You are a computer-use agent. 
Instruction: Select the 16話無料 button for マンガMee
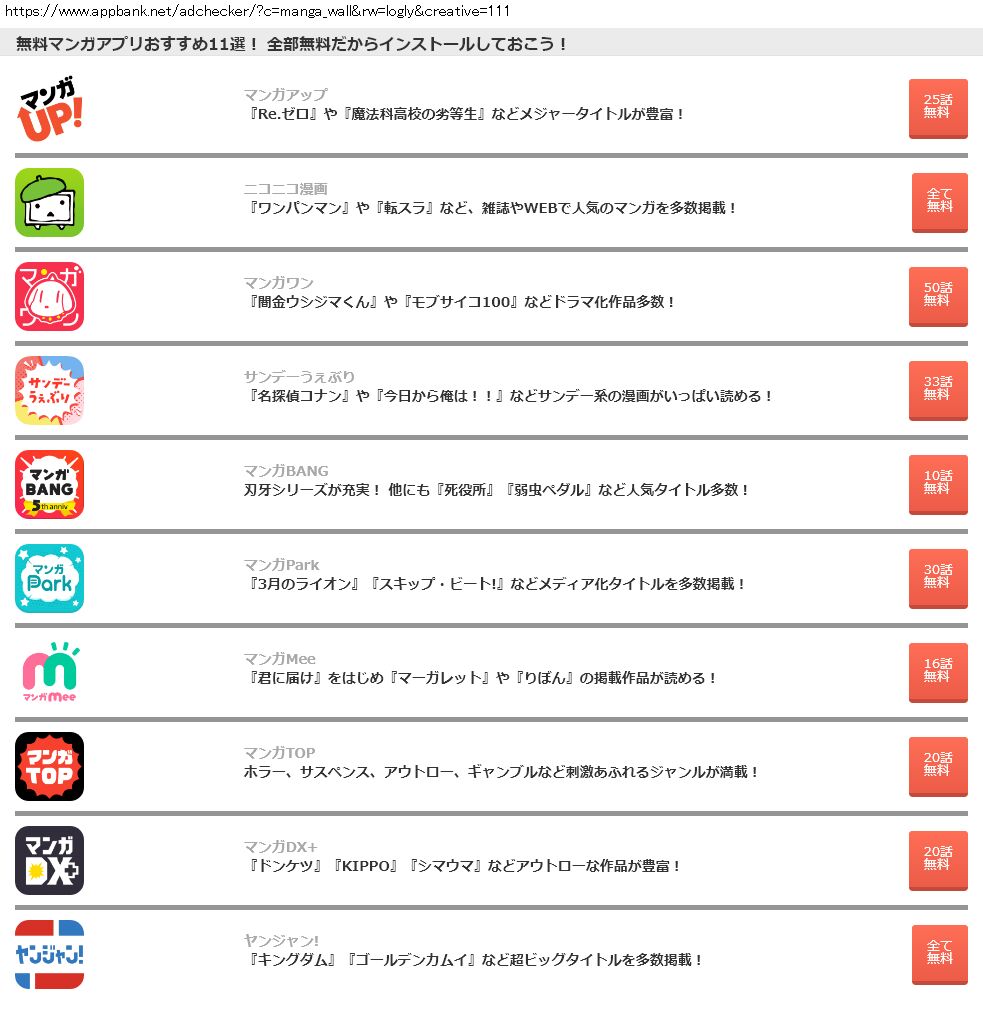[937, 671]
